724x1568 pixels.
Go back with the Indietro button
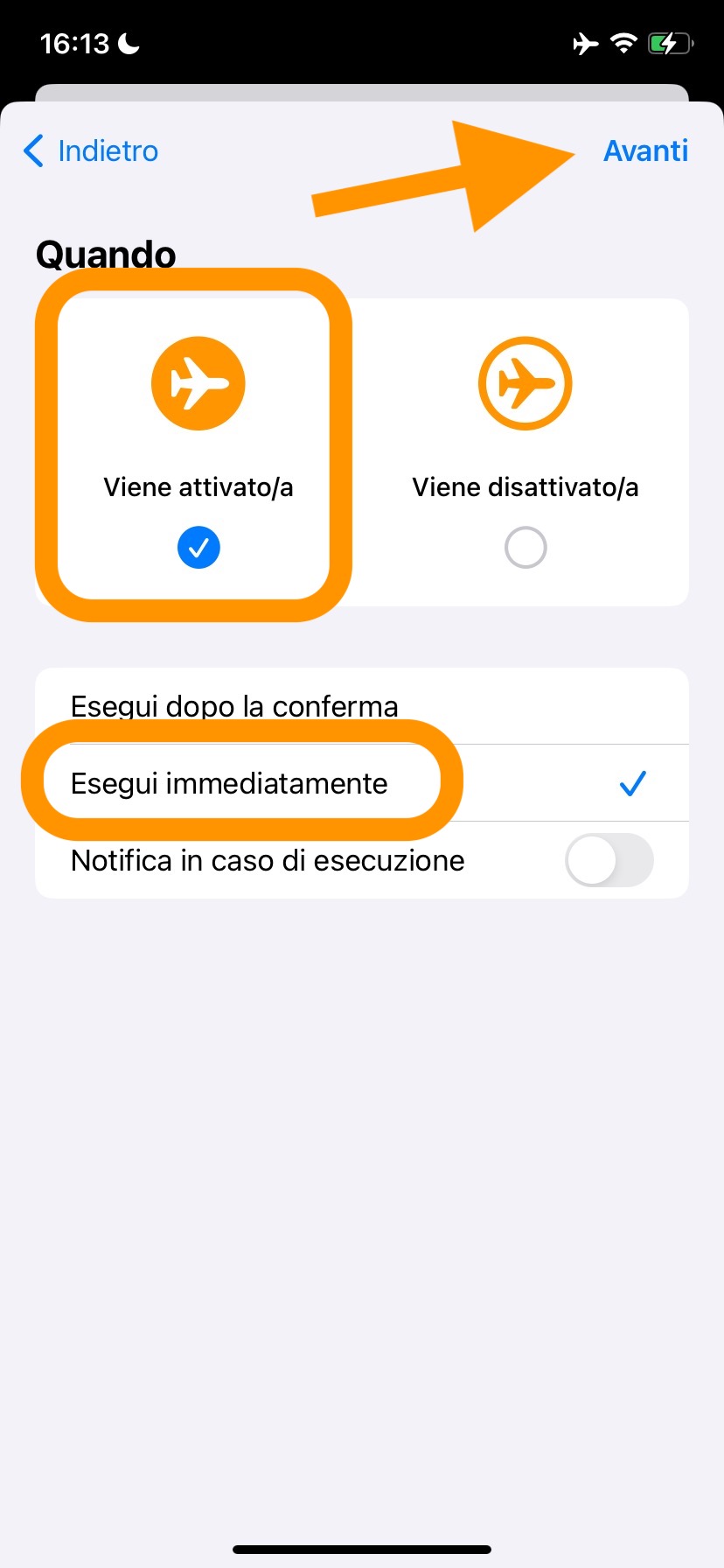click(x=91, y=150)
